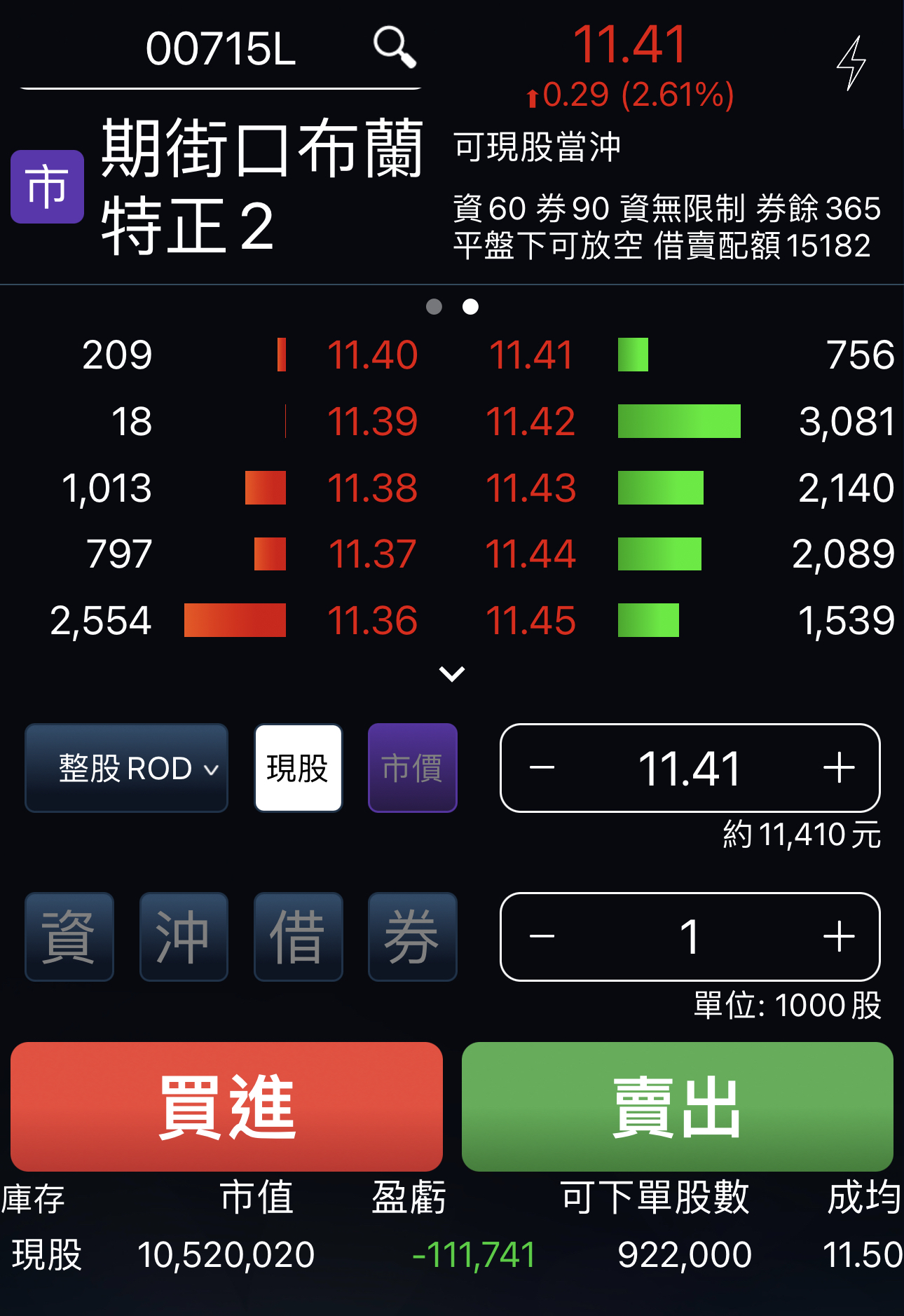The height and width of the screenshot is (1316, 904).
Task: Toggle 市價 market price mode
Action: pos(412,768)
